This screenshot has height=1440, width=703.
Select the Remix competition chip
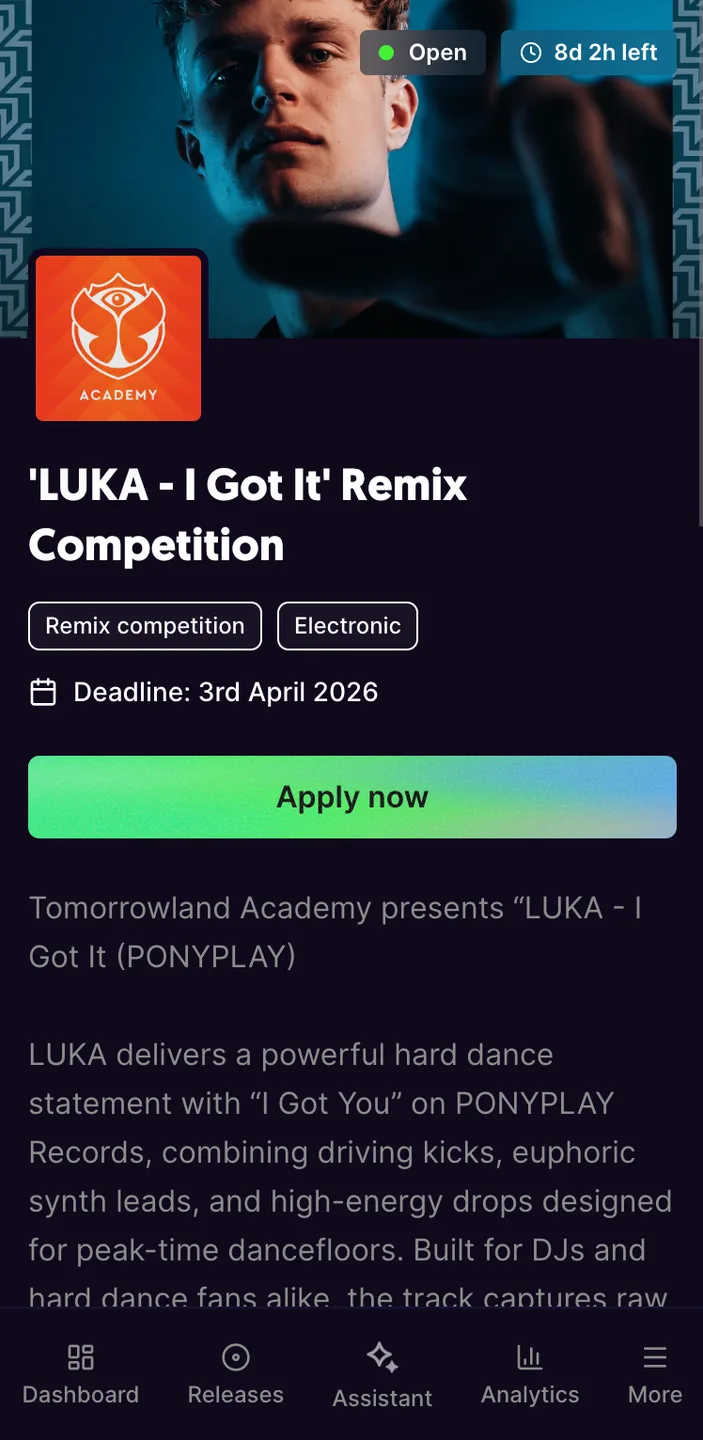click(x=145, y=626)
